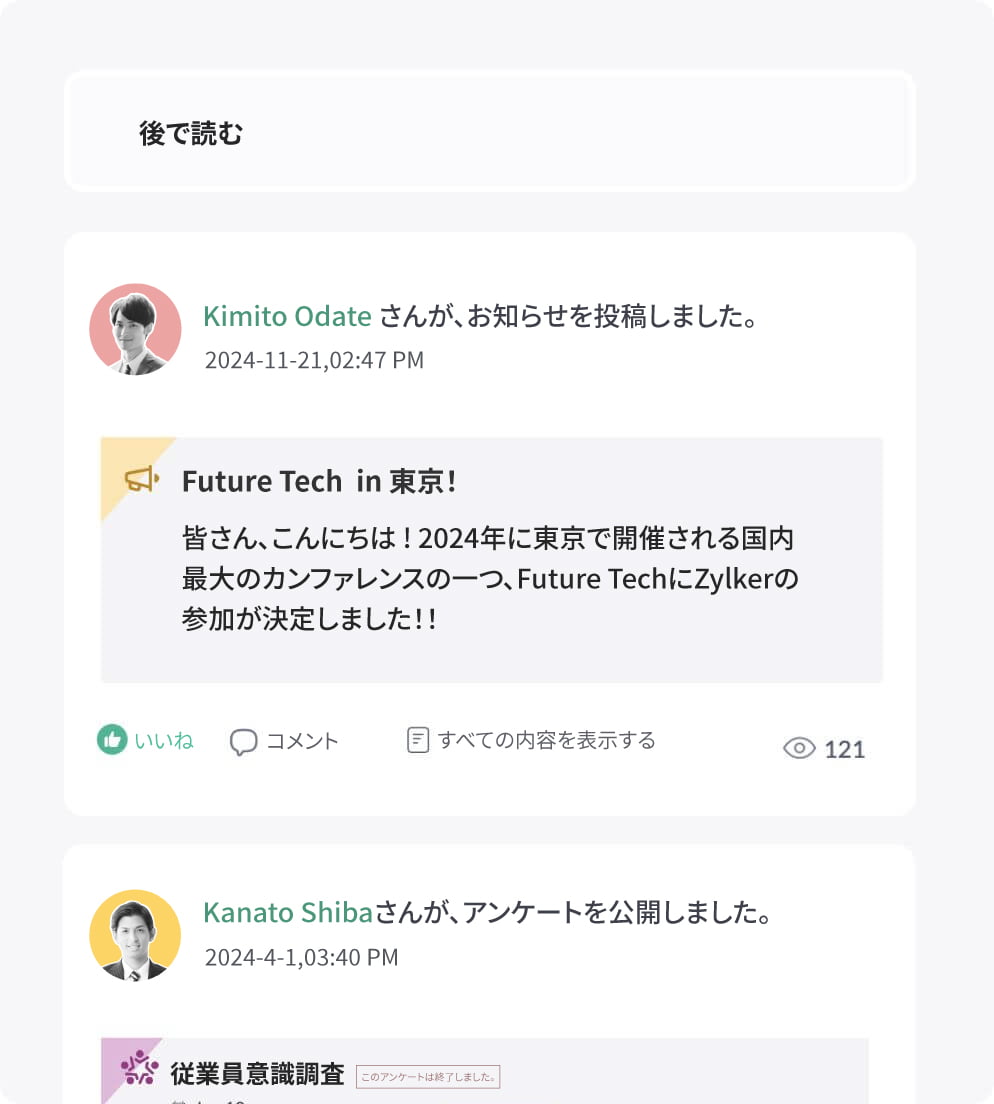Click the 2024-11-21 post timestamp
Image resolution: width=994 pixels, height=1104 pixels.
point(314,359)
